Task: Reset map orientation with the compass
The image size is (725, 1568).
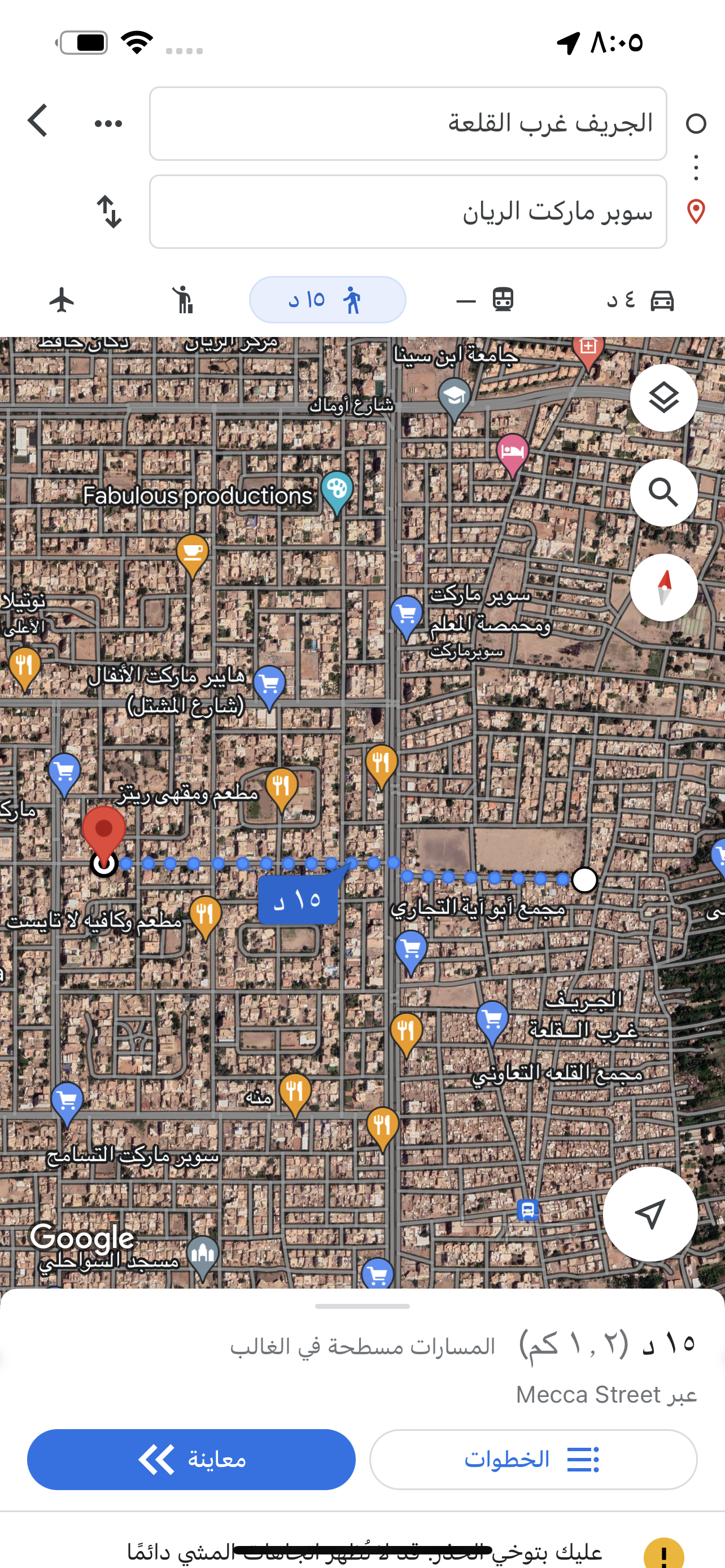Action: click(x=663, y=588)
